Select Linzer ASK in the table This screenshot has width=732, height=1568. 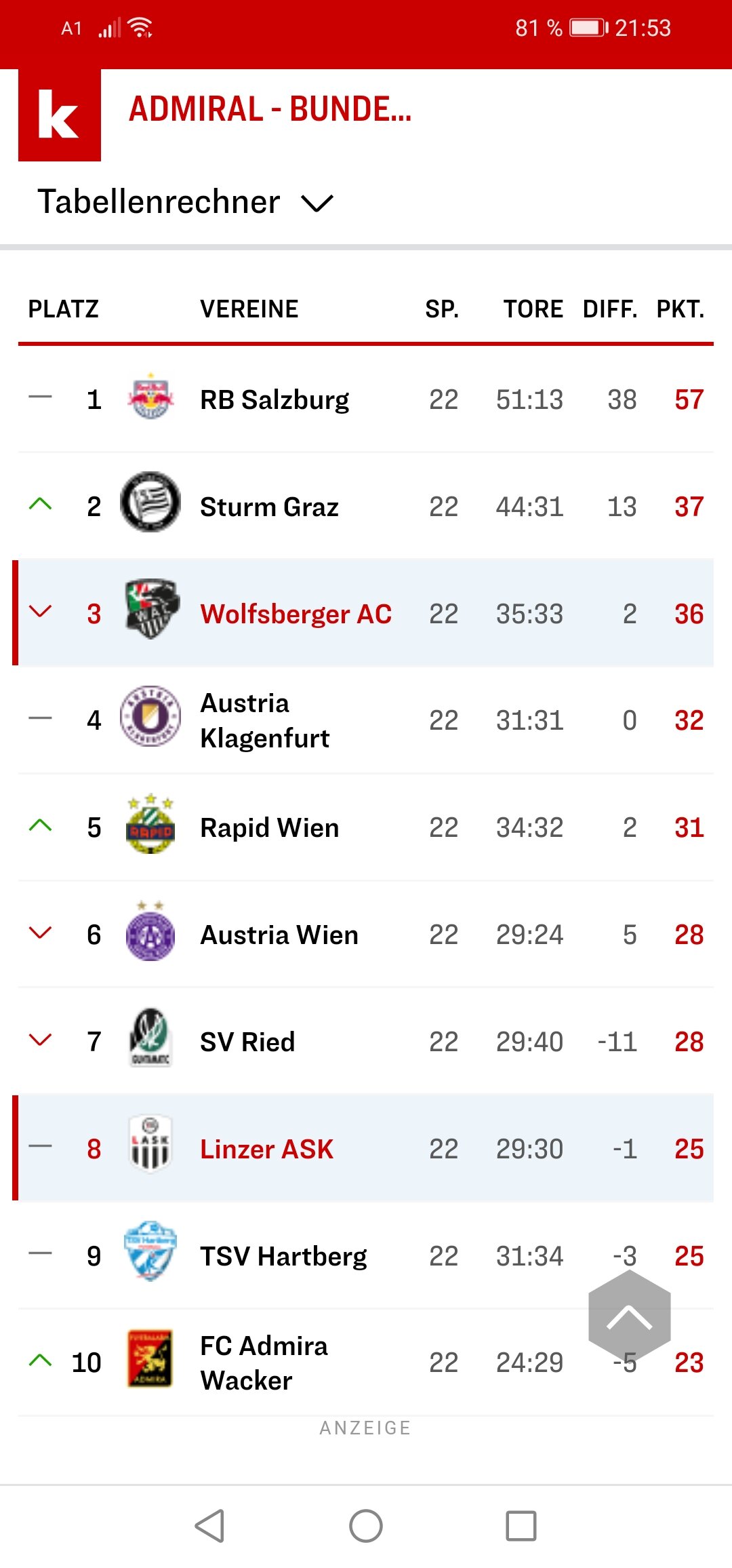[x=366, y=1148]
